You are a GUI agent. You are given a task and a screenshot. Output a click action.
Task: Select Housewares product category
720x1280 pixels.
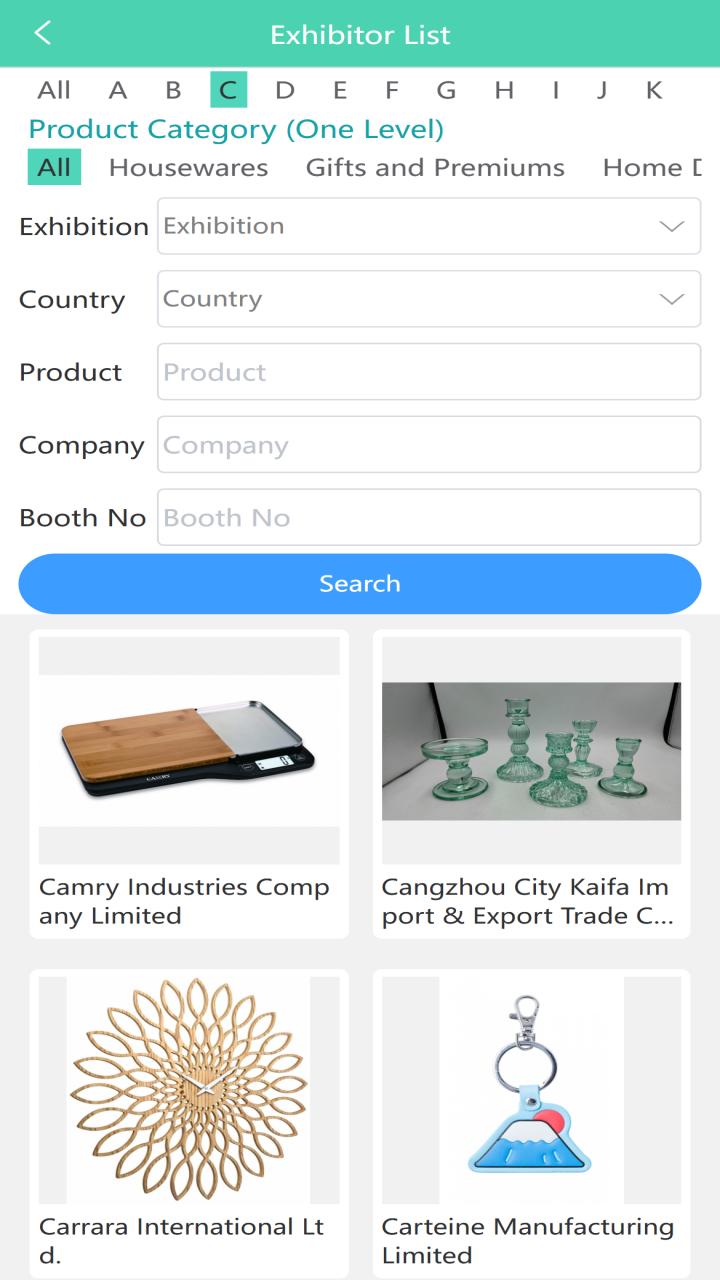[x=188, y=167]
